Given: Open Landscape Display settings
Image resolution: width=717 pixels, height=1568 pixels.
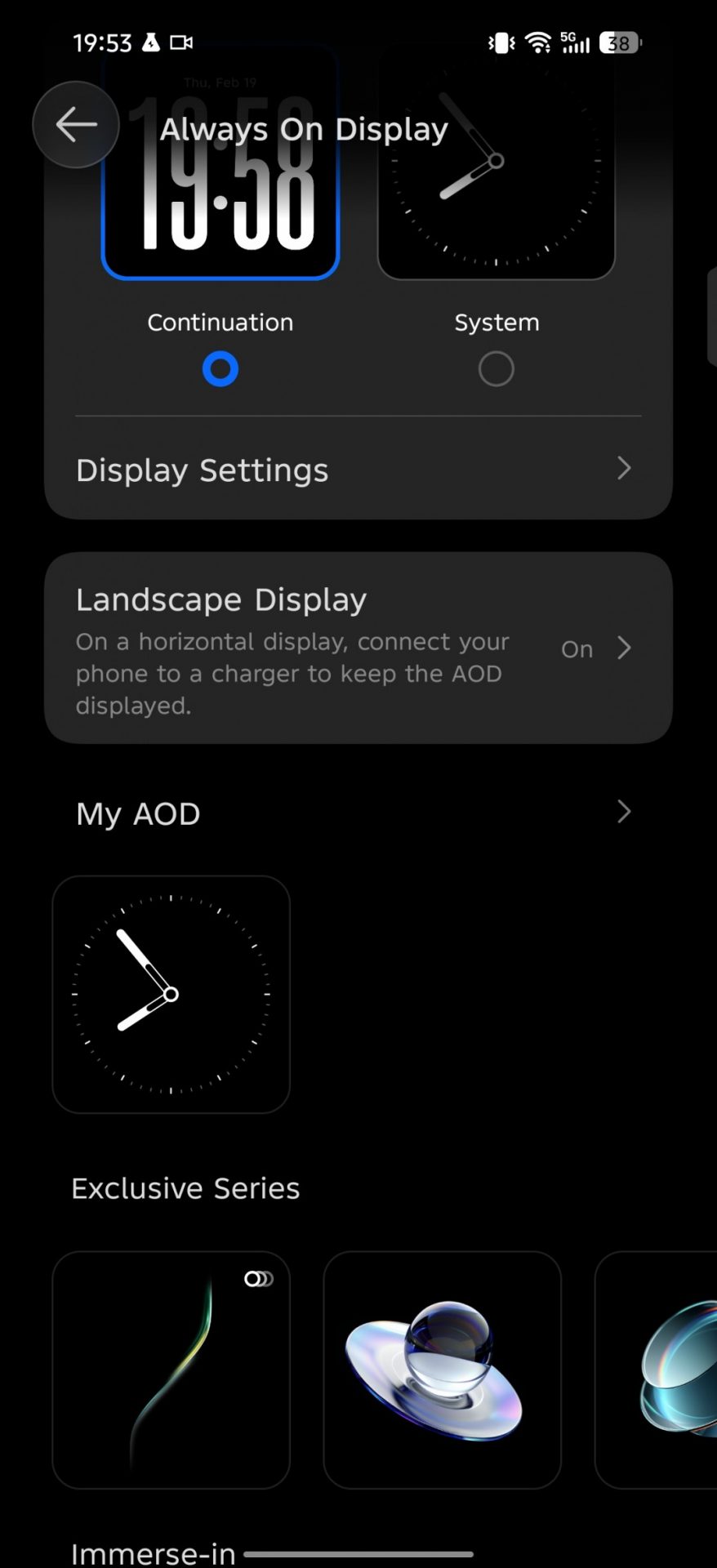Looking at the screenshot, I should [x=358, y=648].
